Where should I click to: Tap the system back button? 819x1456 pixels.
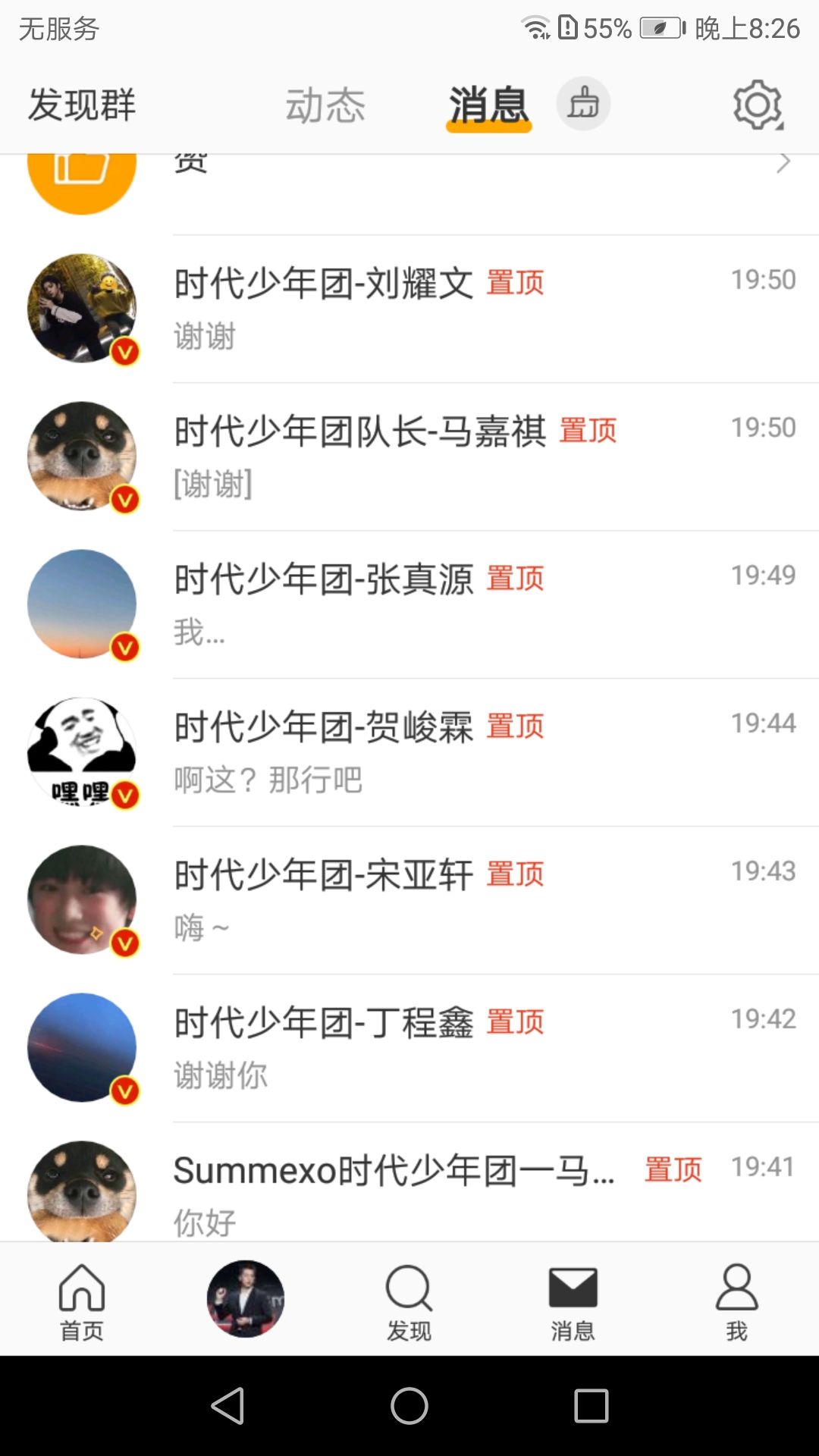(x=227, y=1406)
